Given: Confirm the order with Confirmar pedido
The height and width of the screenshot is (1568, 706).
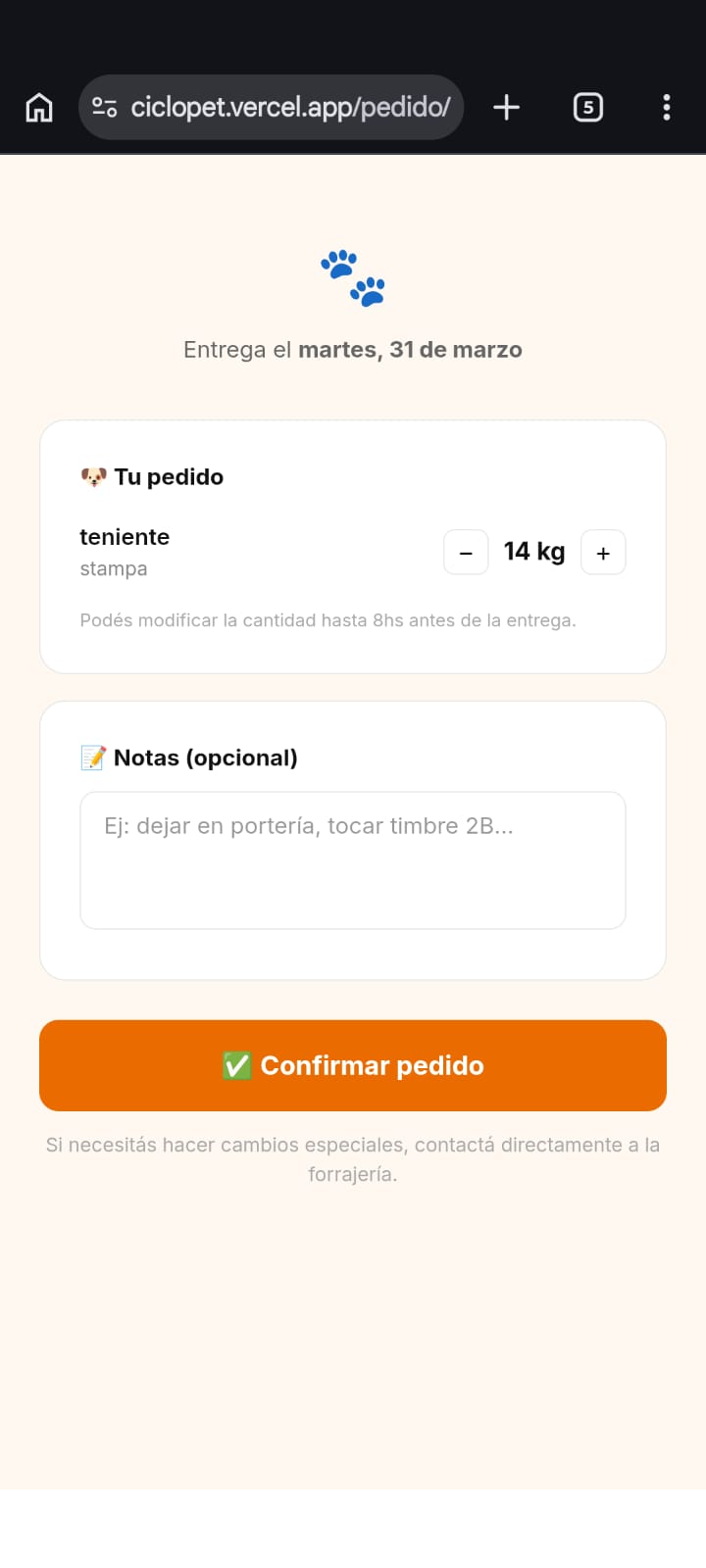Looking at the screenshot, I should point(353,1065).
